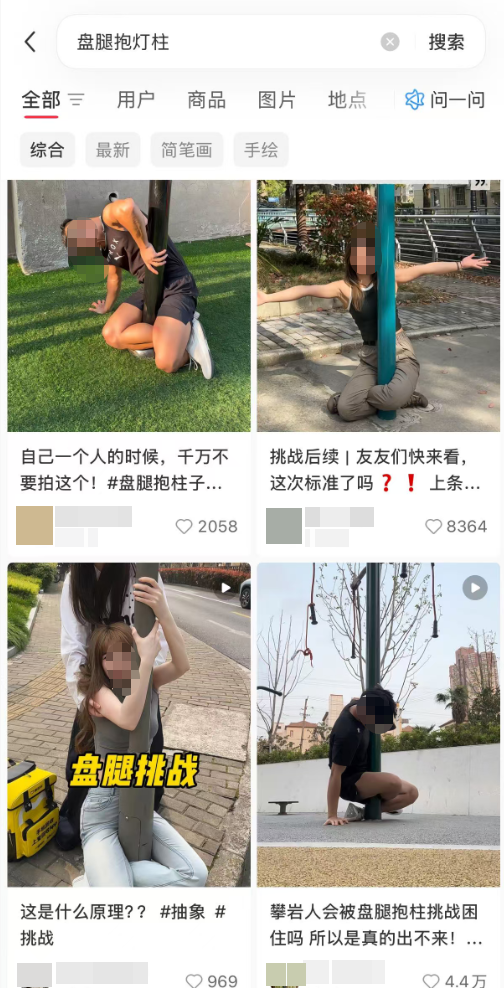Switch to the 地点 tab
The width and height of the screenshot is (504, 988).
(x=347, y=100)
